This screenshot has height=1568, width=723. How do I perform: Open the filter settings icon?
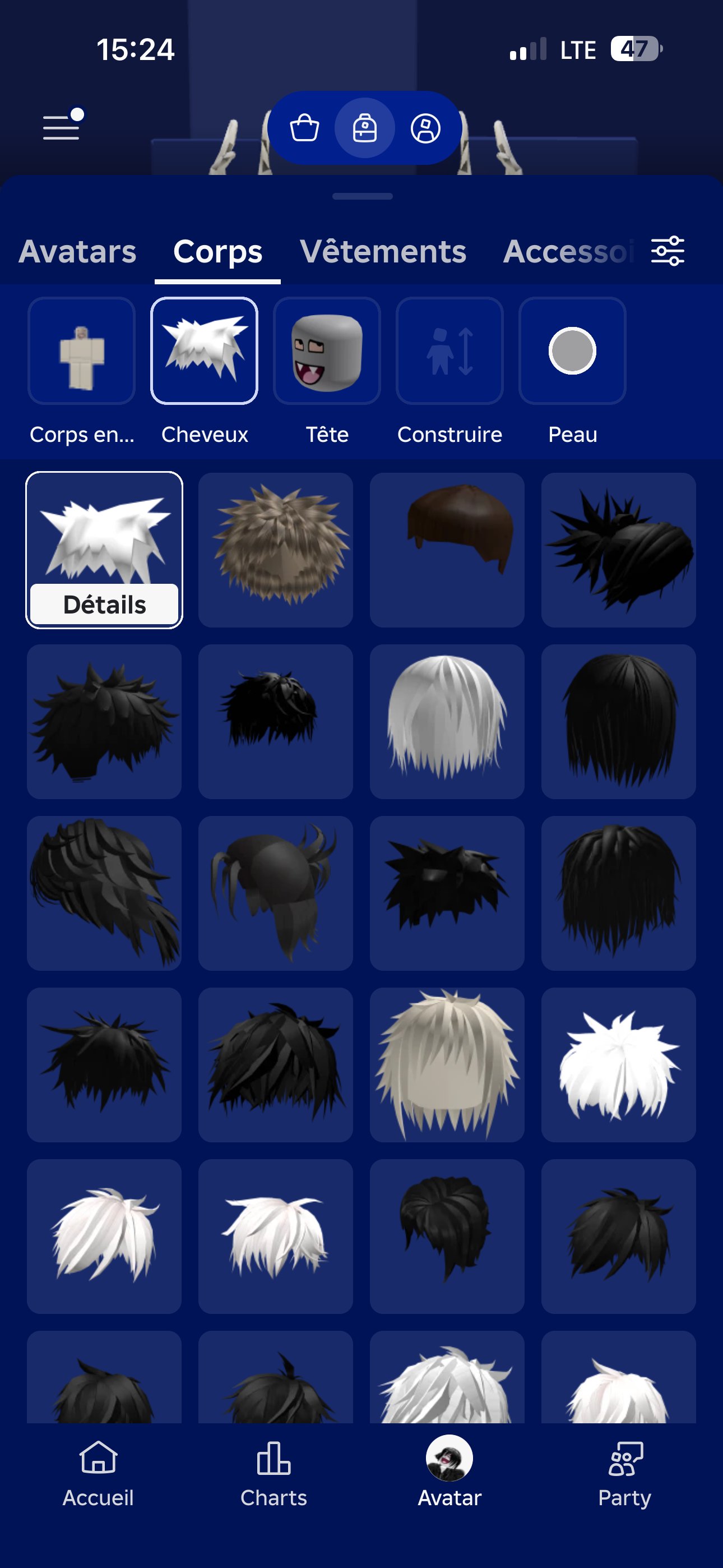pos(668,251)
